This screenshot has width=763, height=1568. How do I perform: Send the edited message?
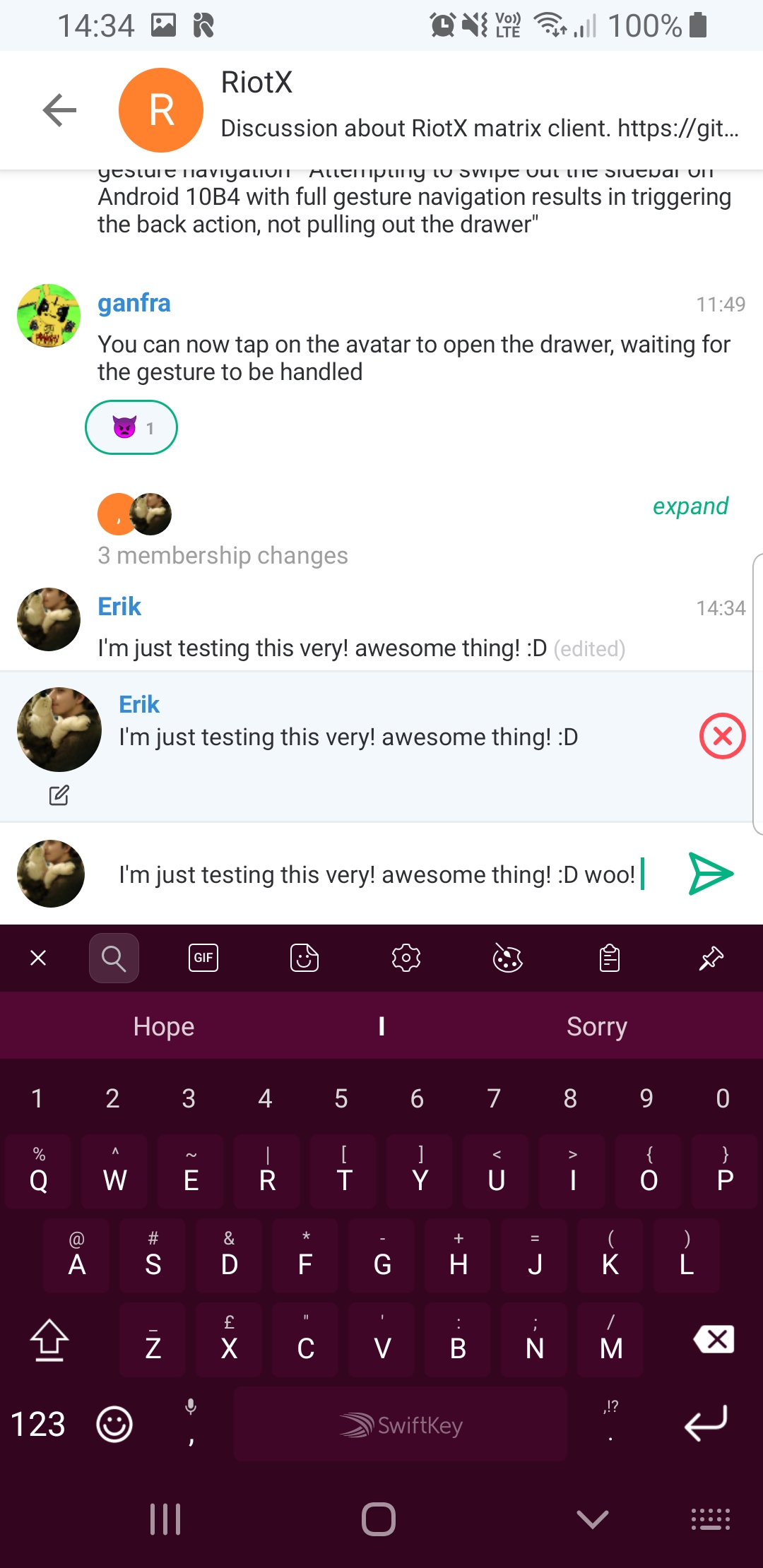pyautogui.click(x=710, y=874)
